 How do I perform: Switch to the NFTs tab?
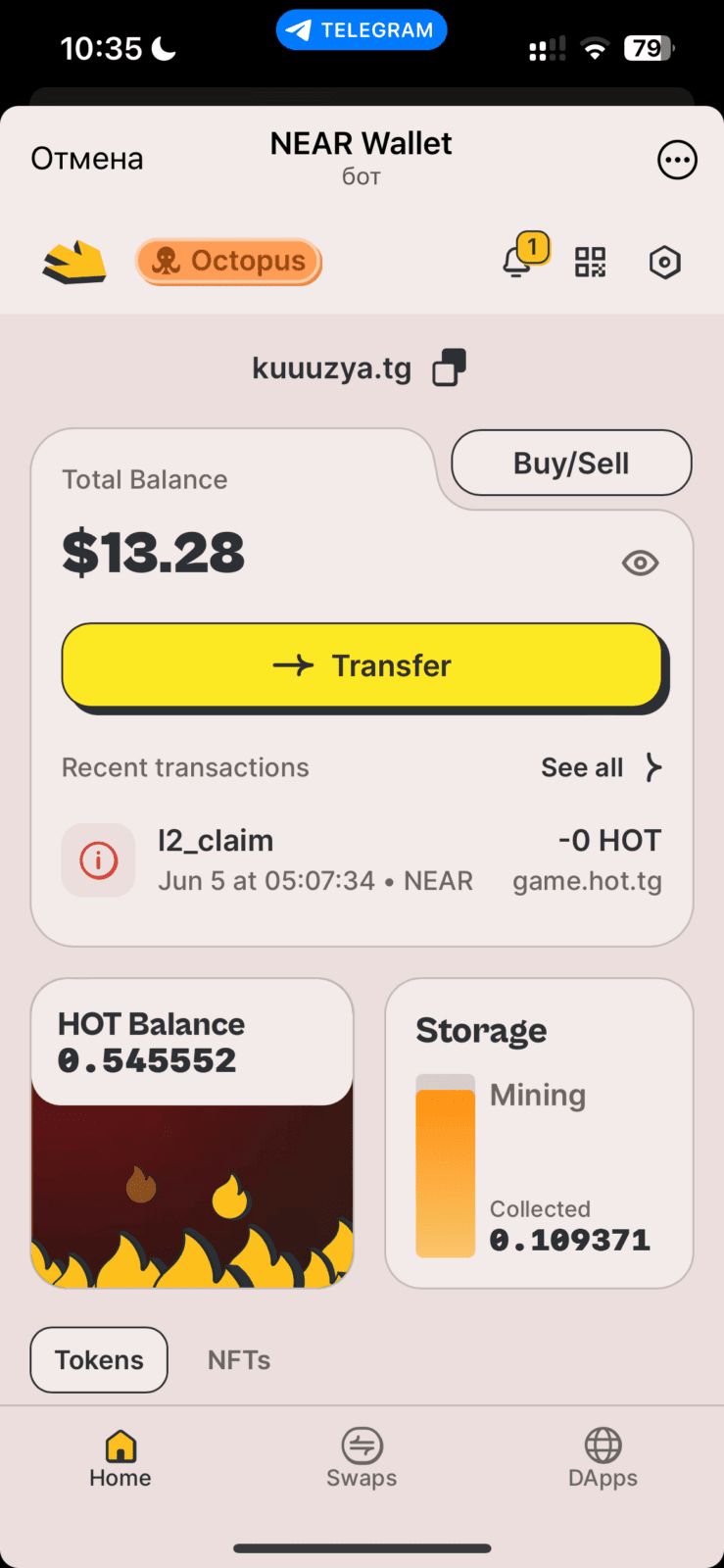(239, 1359)
